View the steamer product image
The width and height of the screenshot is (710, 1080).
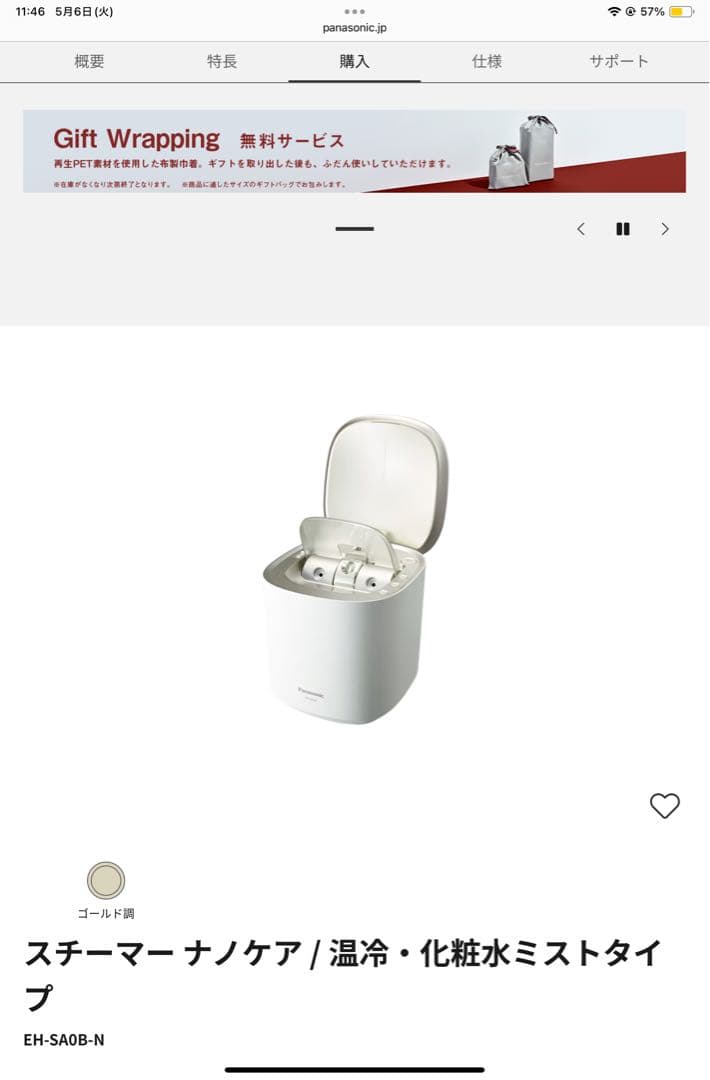click(354, 570)
